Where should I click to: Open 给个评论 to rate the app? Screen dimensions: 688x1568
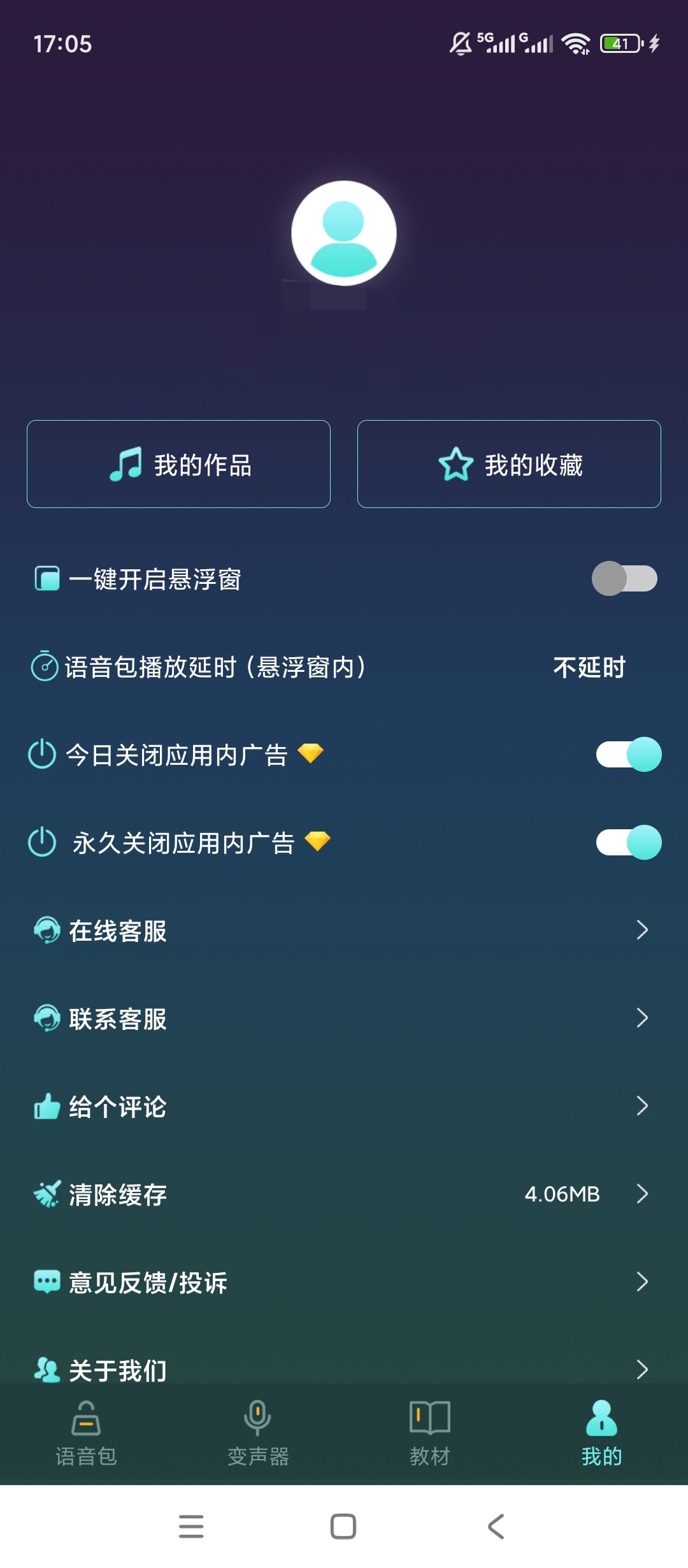point(344,1107)
